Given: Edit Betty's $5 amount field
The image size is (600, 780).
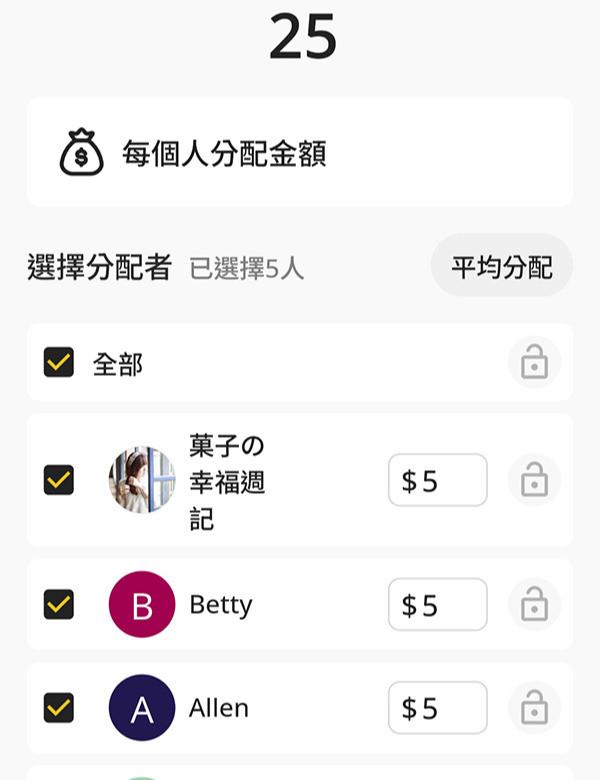Looking at the screenshot, I should [x=437, y=604].
